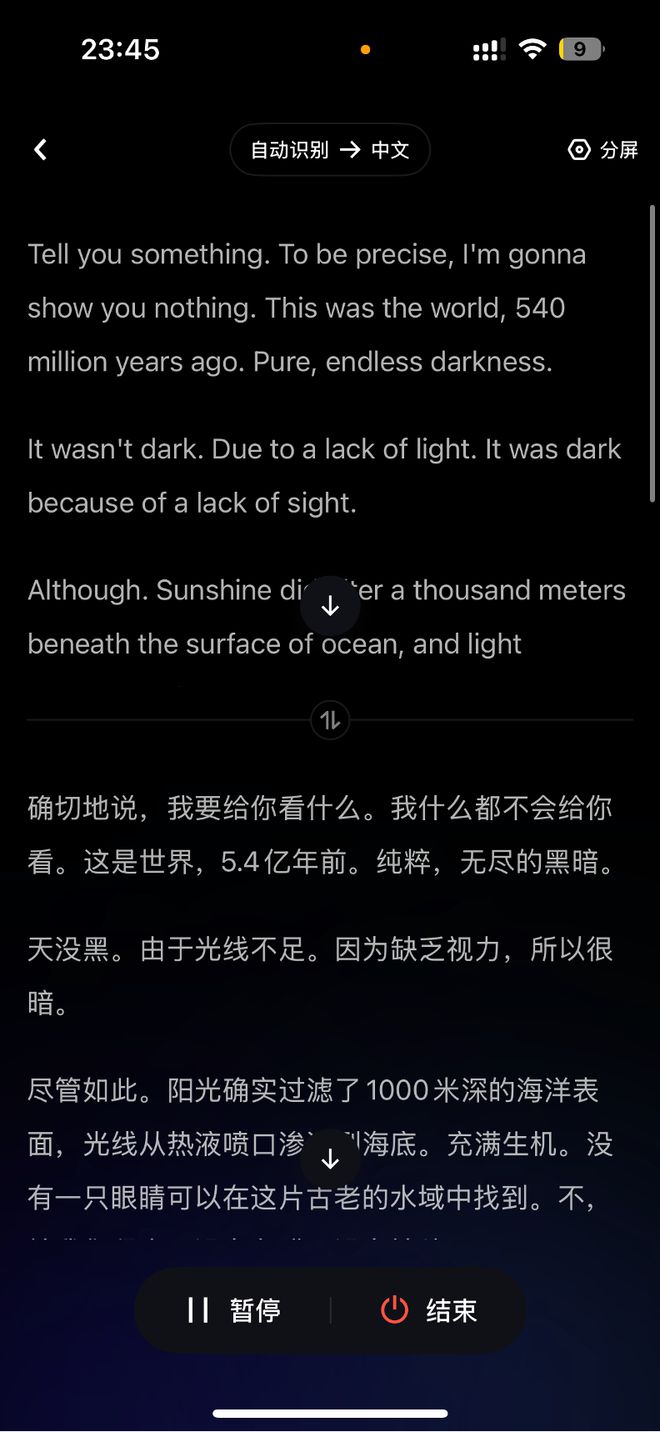Jump to latest English transcript text
660x1432 pixels.
[x=330, y=606]
